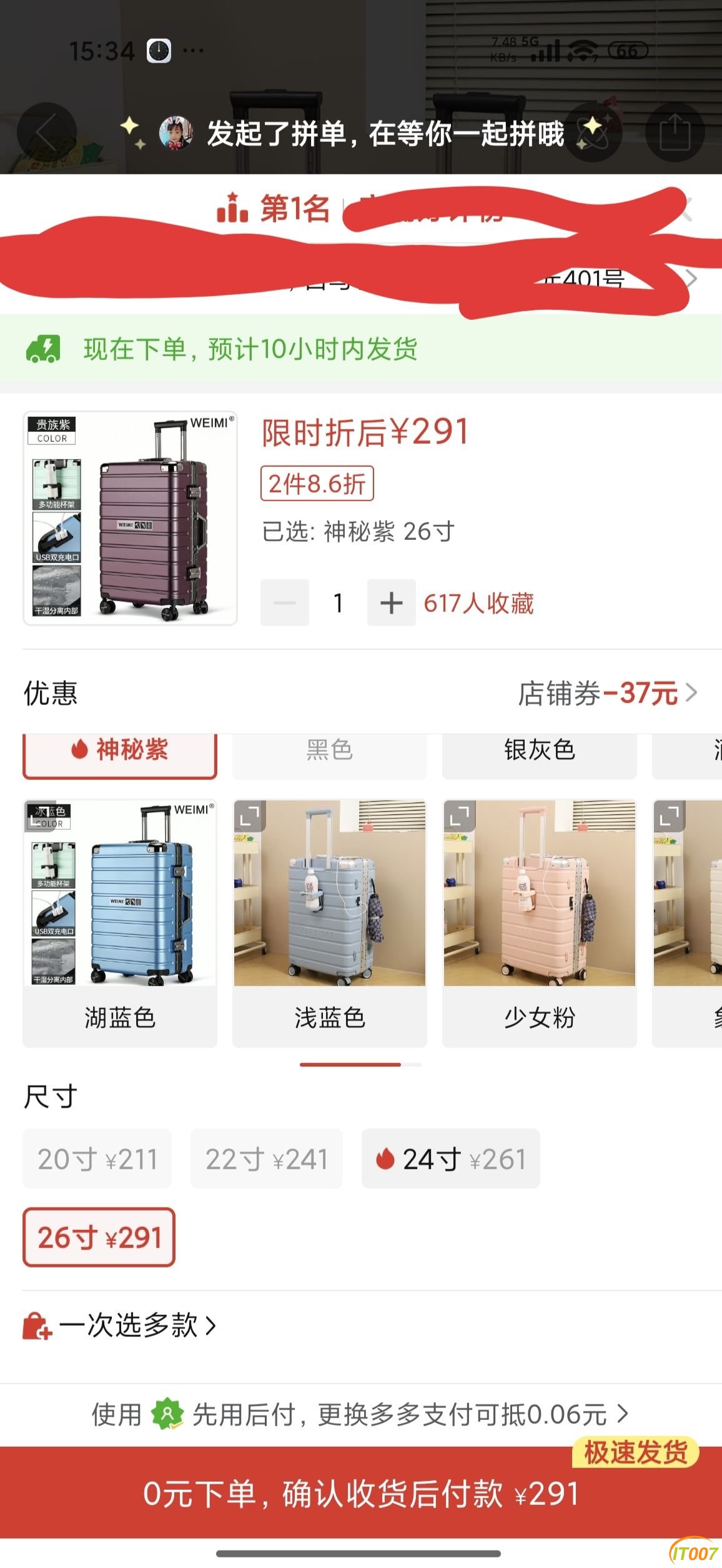
Task: Open 一次选多款 multi-selection
Action: point(120,1326)
